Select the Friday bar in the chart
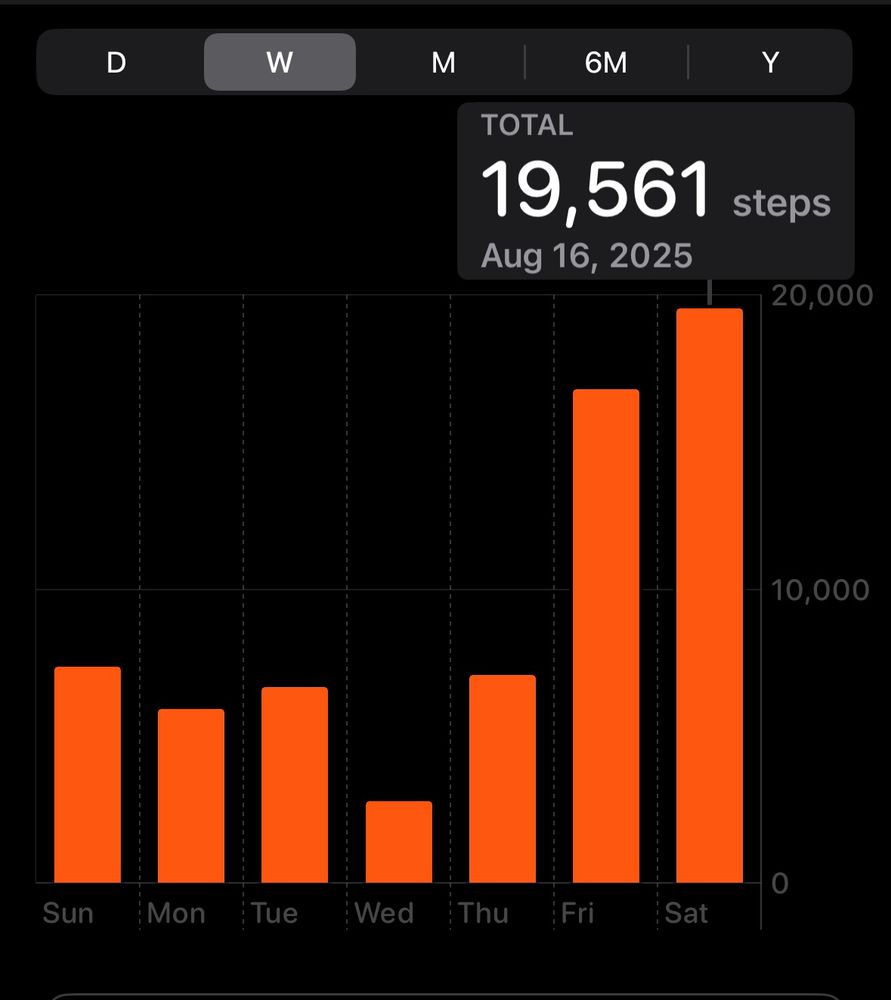 (606, 636)
